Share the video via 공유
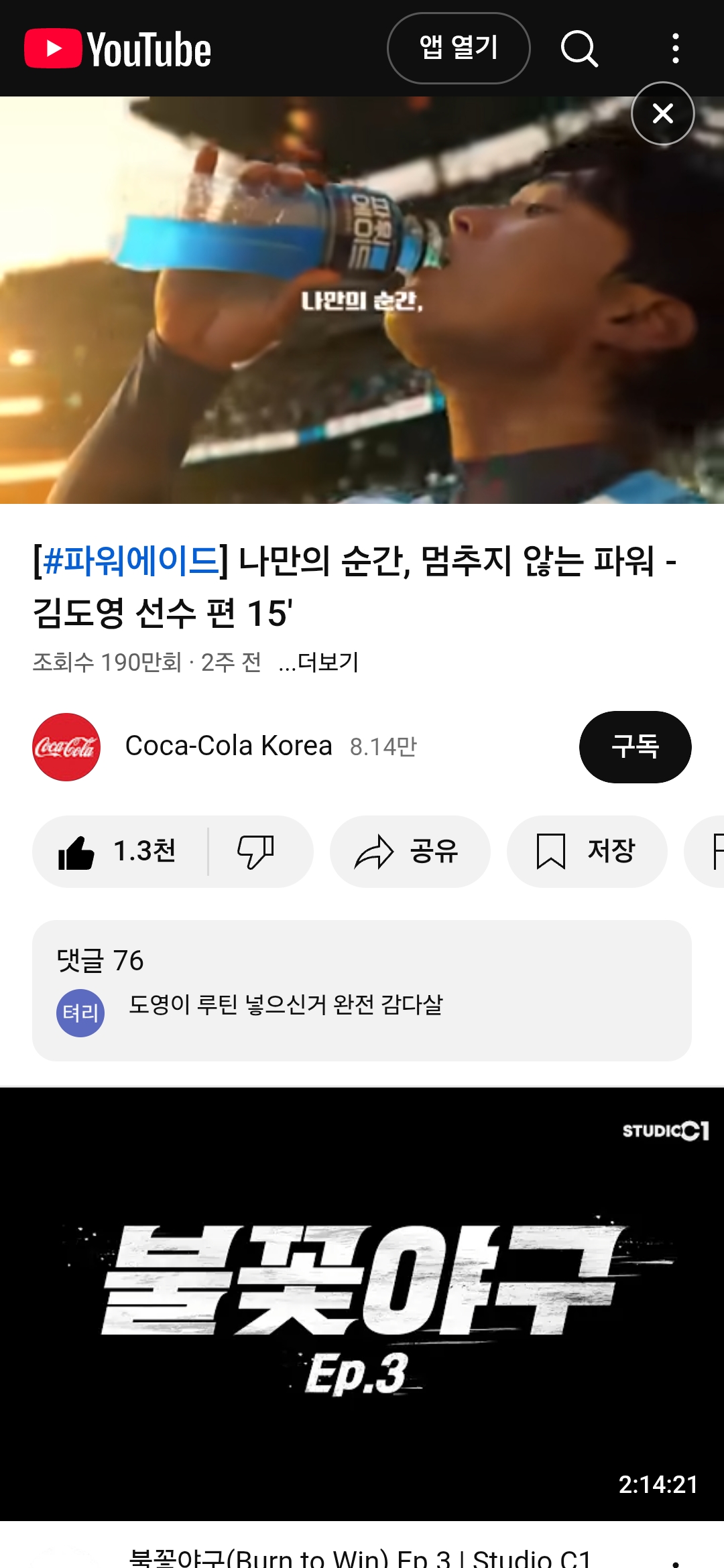Image resolution: width=724 pixels, height=1568 pixels. click(x=410, y=852)
